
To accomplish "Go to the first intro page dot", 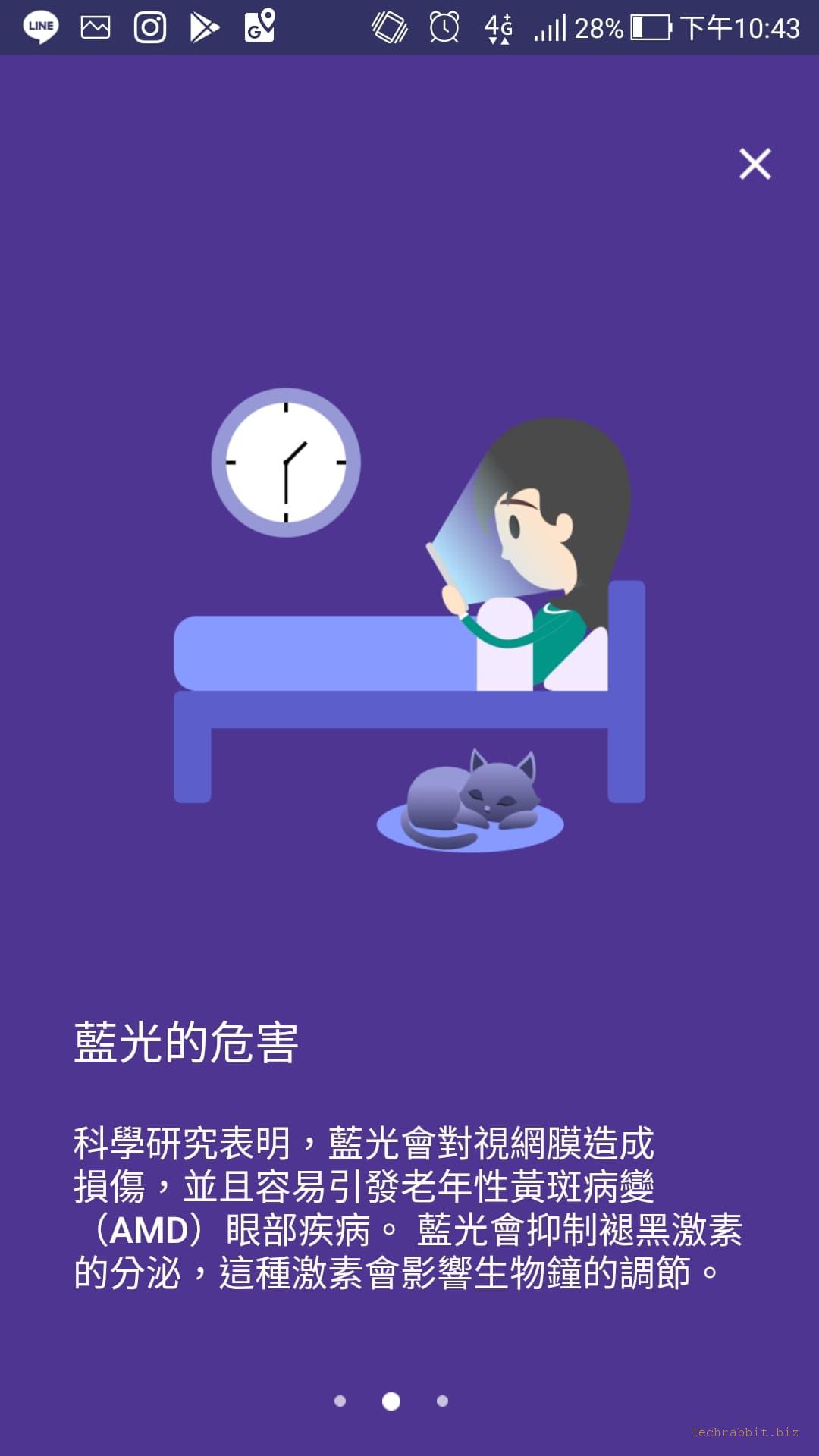I will click(340, 1401).
